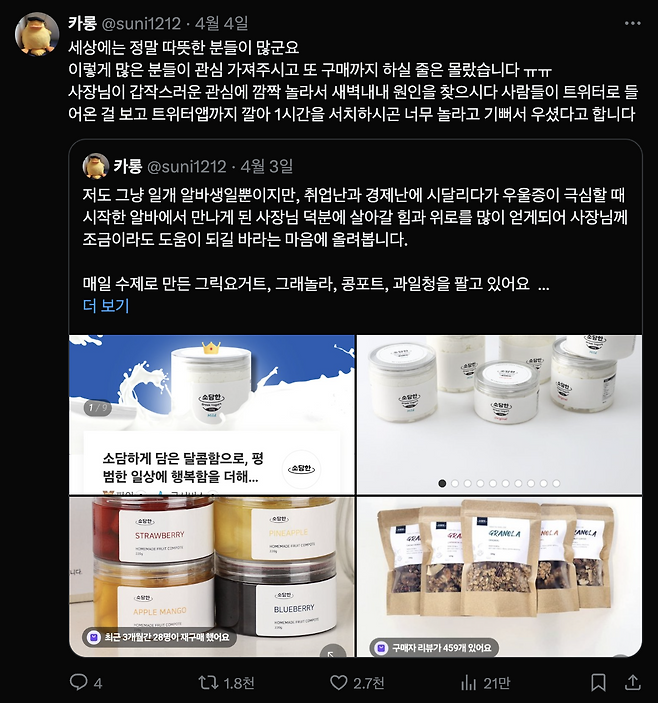
Task: Open the @suni1212 profile link
Action: click(x=143, y=22)
